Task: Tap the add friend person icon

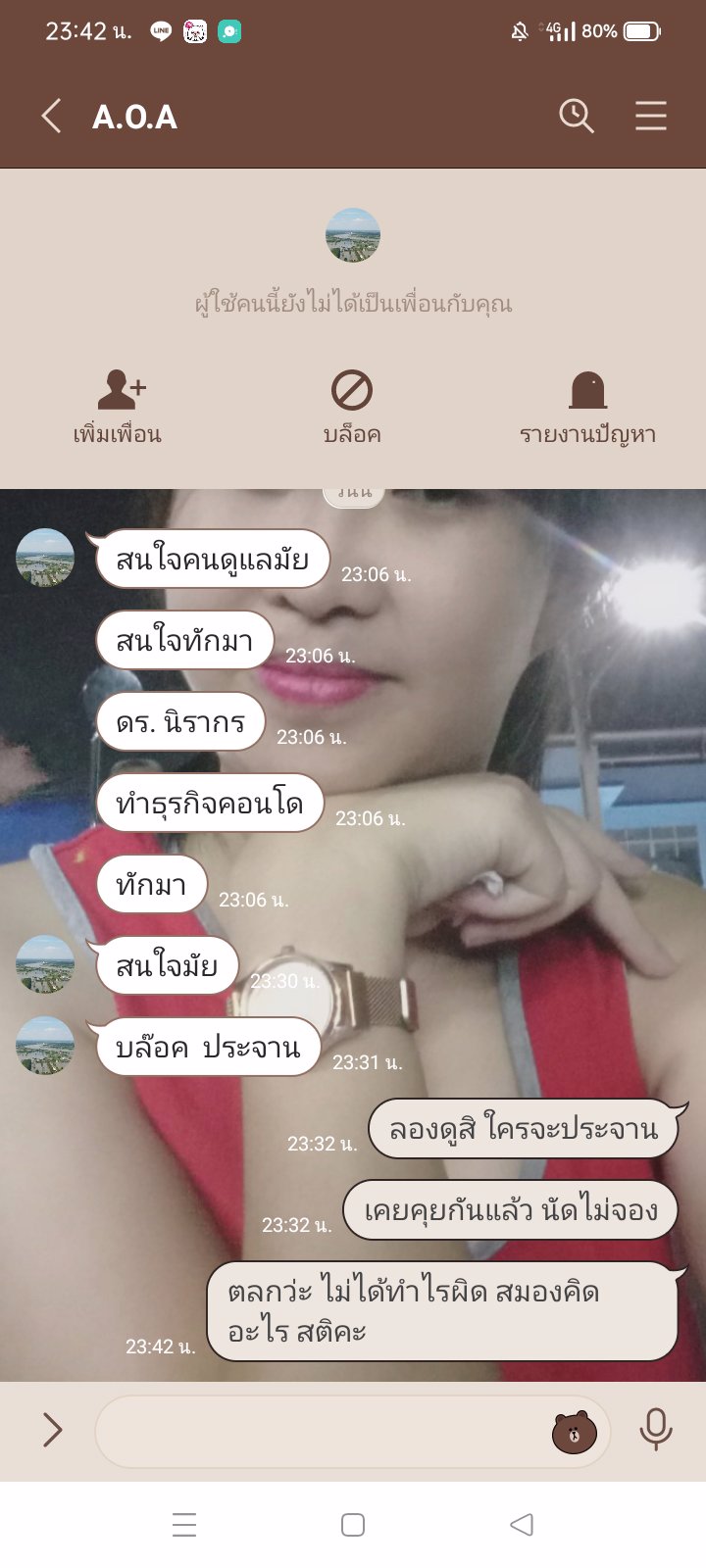Action: click(120, 392)
